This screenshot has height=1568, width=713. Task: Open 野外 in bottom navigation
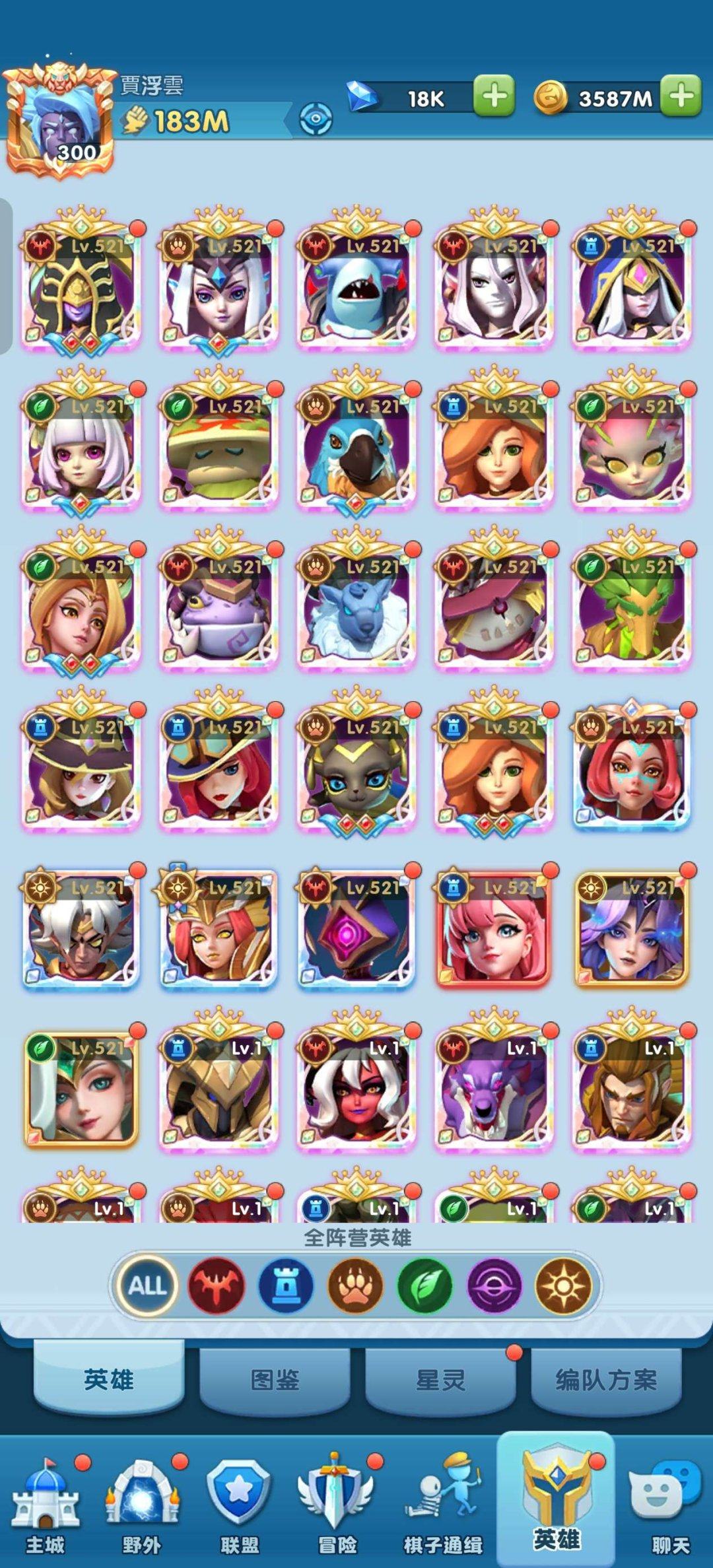(141, 1505)
